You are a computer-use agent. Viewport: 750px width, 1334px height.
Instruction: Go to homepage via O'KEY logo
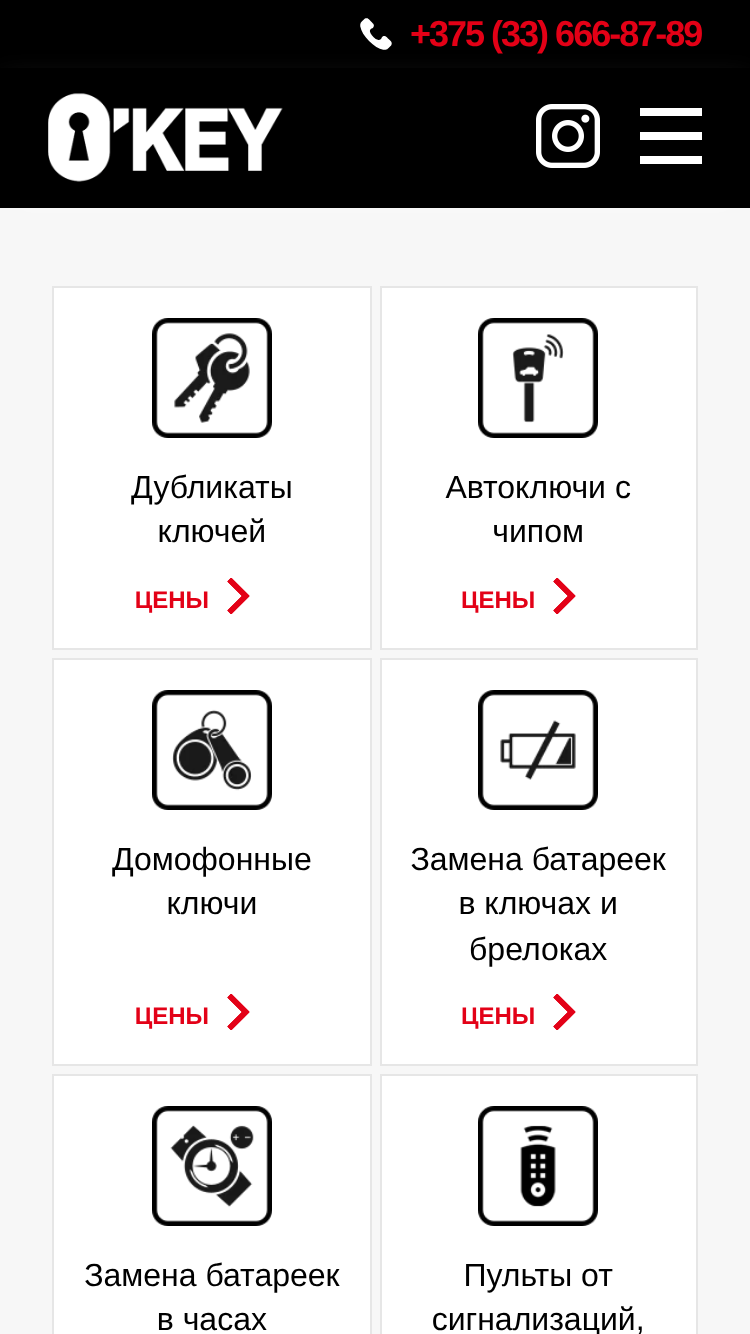pos(165,137)
